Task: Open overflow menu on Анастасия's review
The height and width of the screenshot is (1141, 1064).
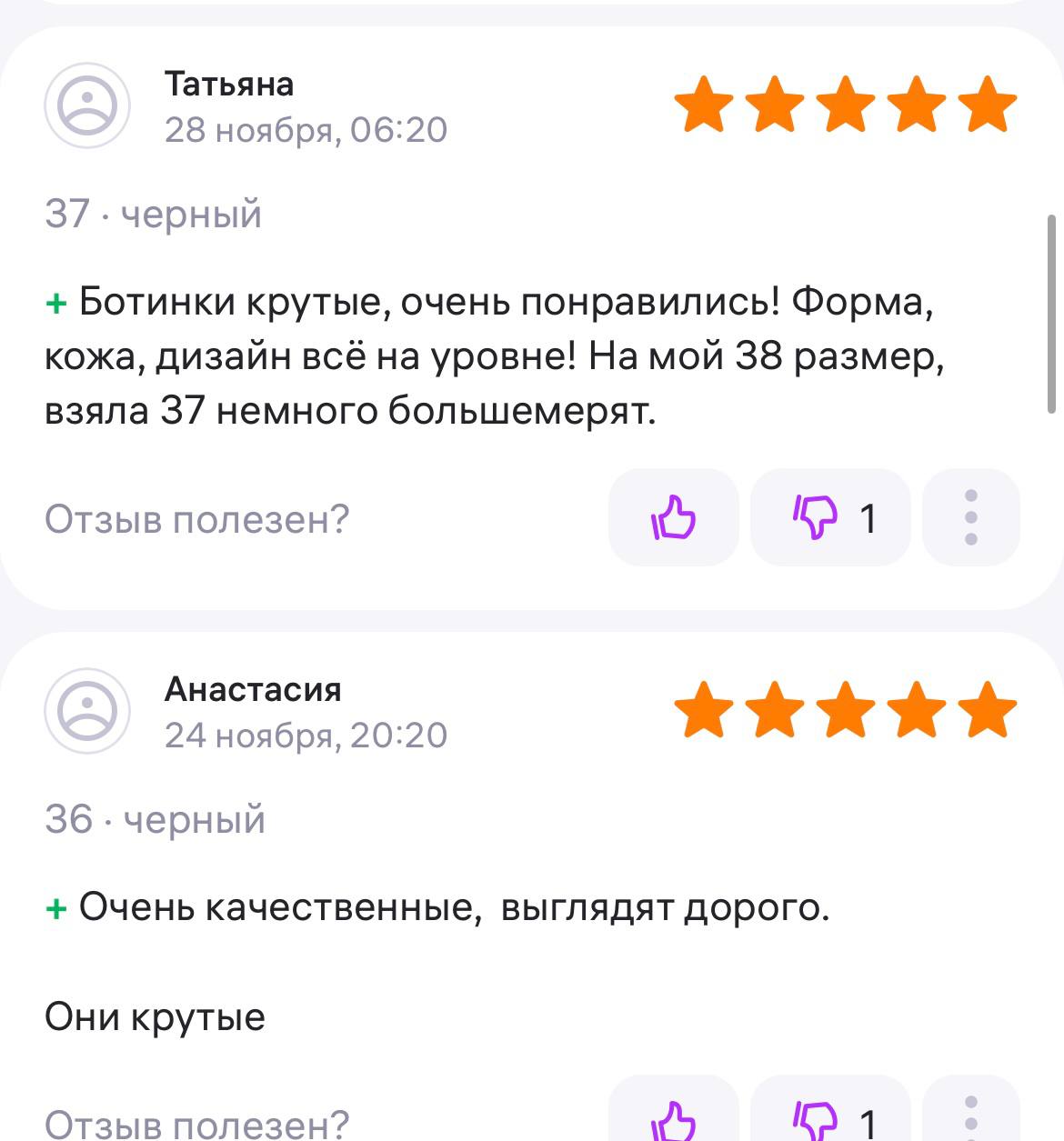Action: [970, 1116]
